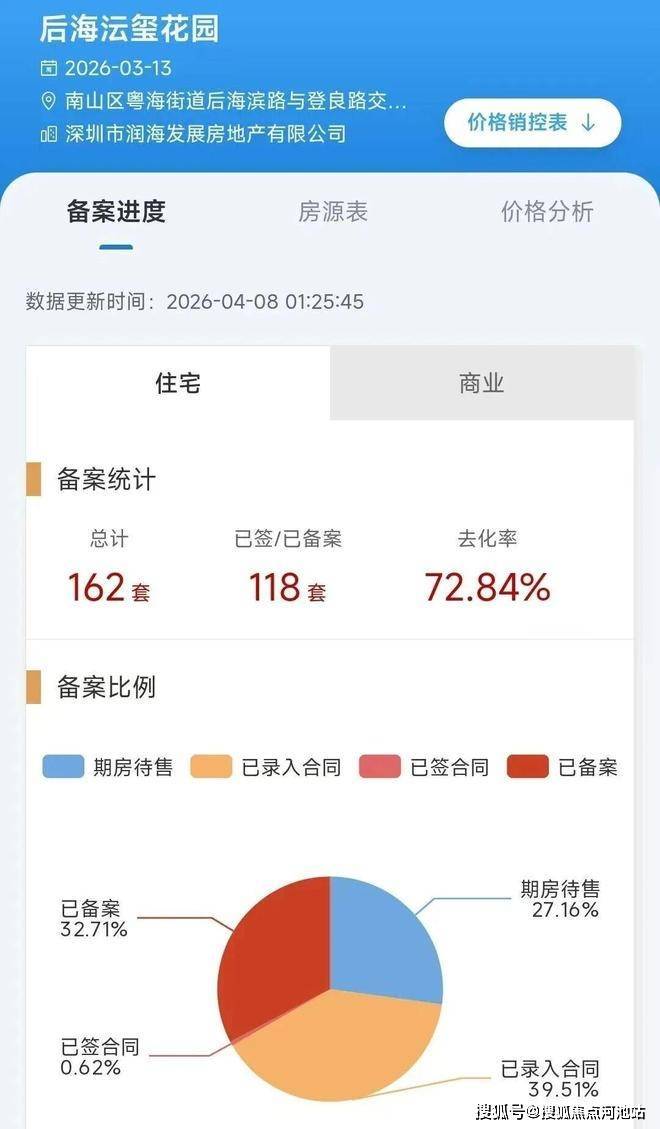
Task: Open the 价格销控表 download button
Action: [532, 123]
